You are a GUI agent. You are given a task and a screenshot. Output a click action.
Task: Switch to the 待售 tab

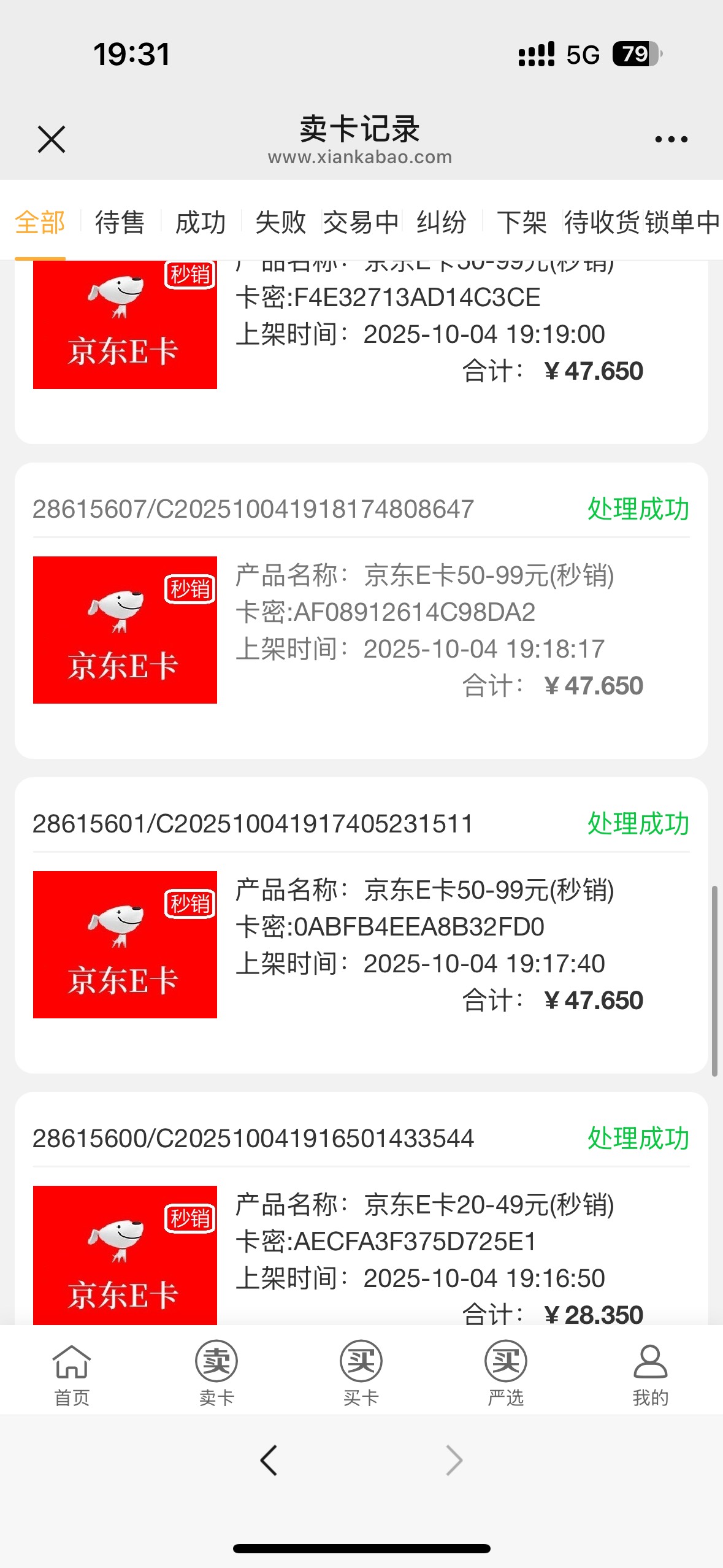click(120, 222)
